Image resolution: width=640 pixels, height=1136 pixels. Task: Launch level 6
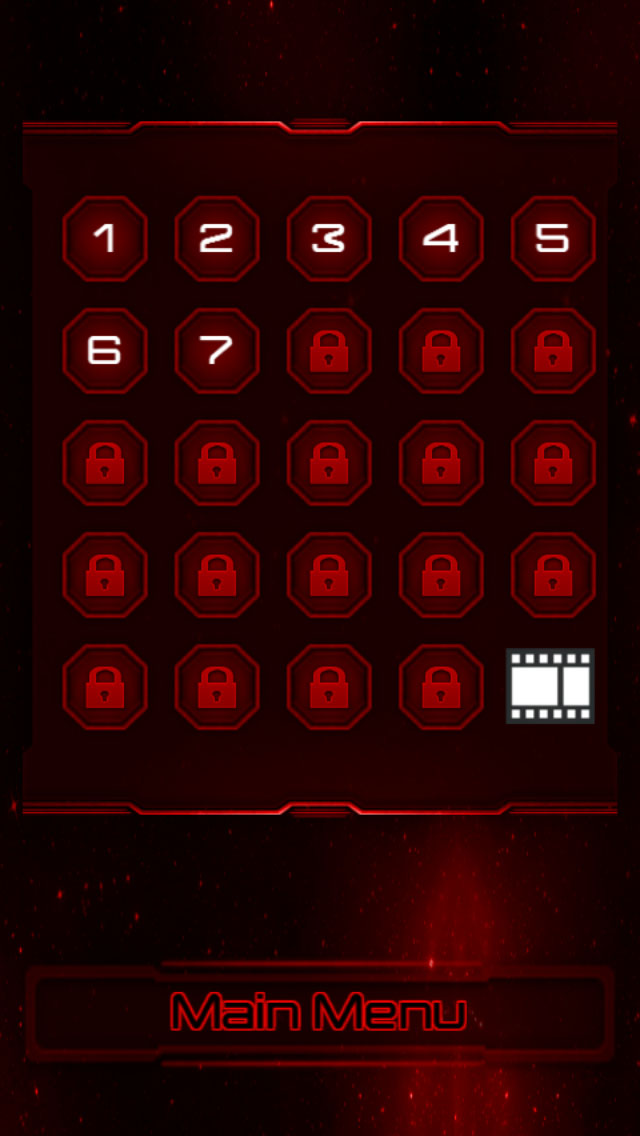pos(105,351)
